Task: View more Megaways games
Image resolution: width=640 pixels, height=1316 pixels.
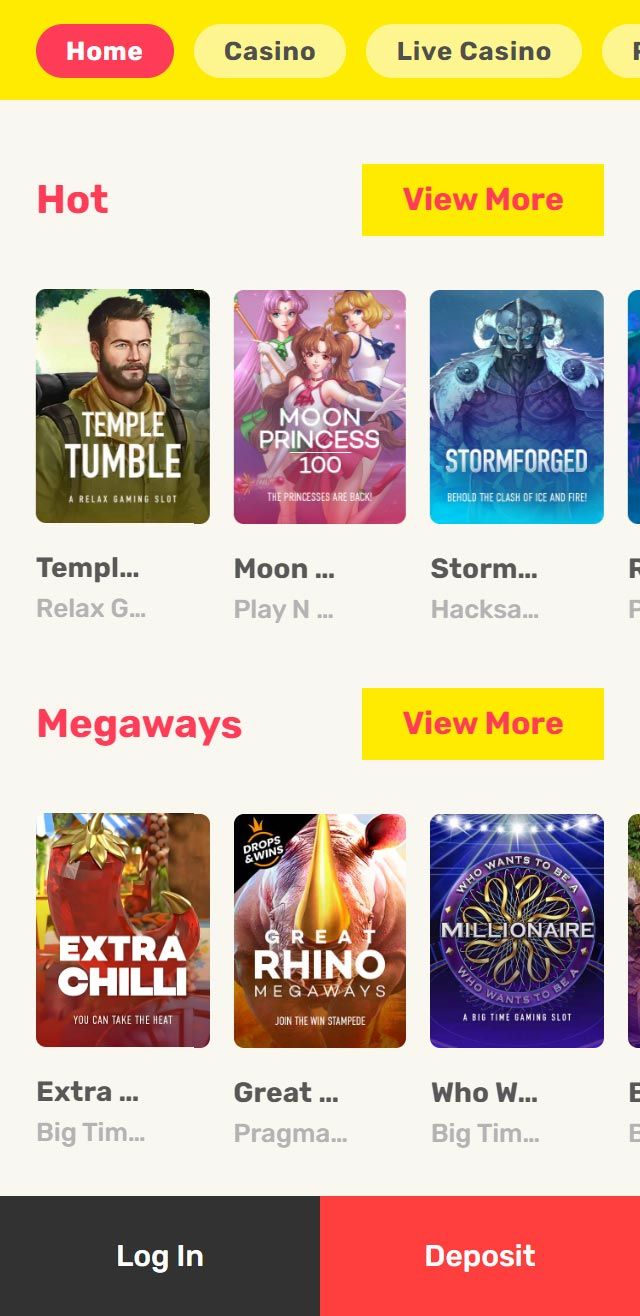Action: [482, 724]
